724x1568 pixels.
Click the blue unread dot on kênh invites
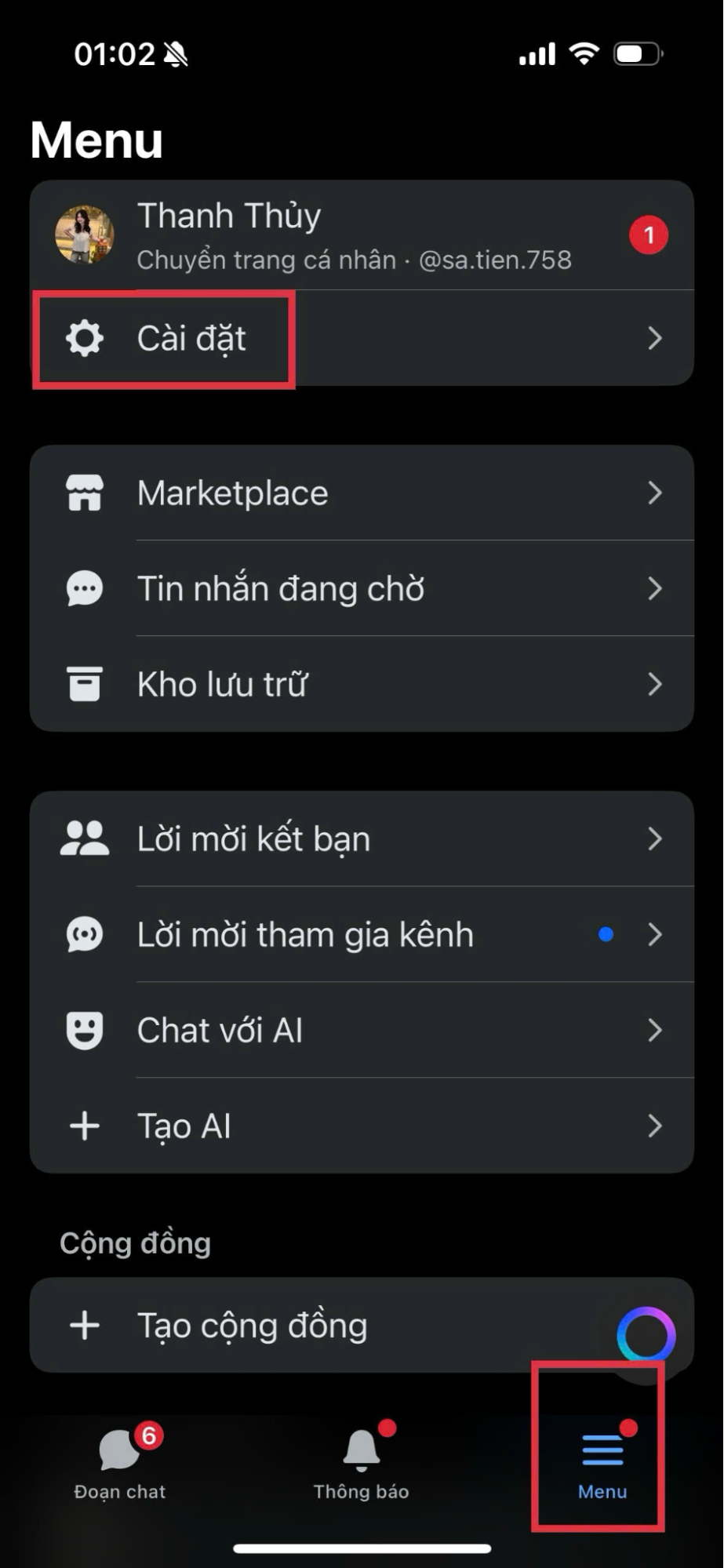[605, 933]
